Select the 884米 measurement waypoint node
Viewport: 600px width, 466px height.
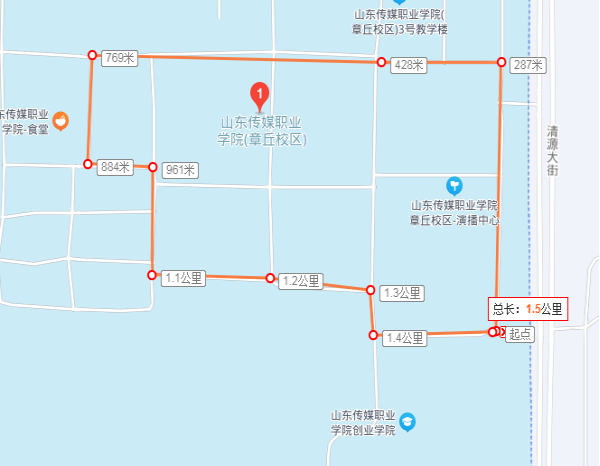pyautogui.click(x=89, y=164)
